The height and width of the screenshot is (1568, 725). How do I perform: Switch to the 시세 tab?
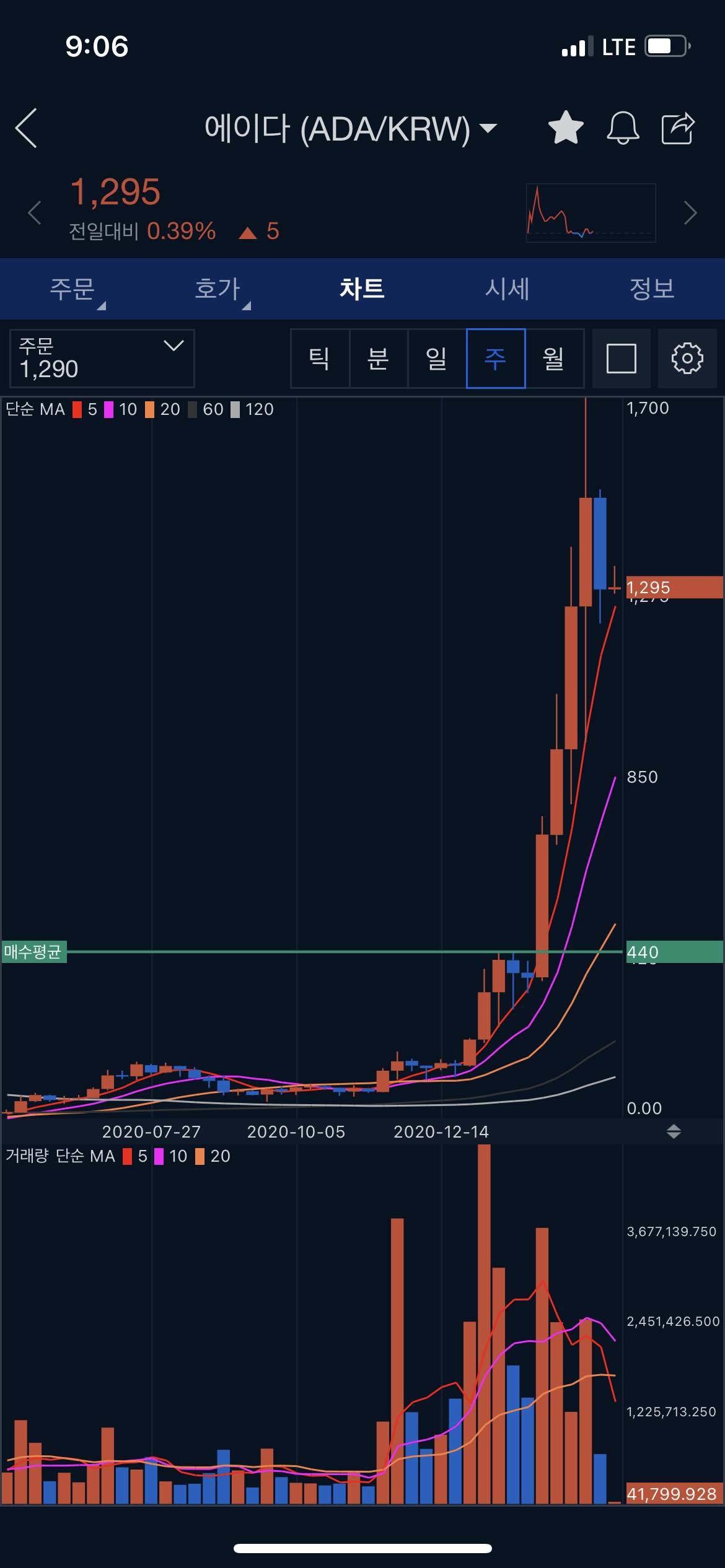pos(507,289)
